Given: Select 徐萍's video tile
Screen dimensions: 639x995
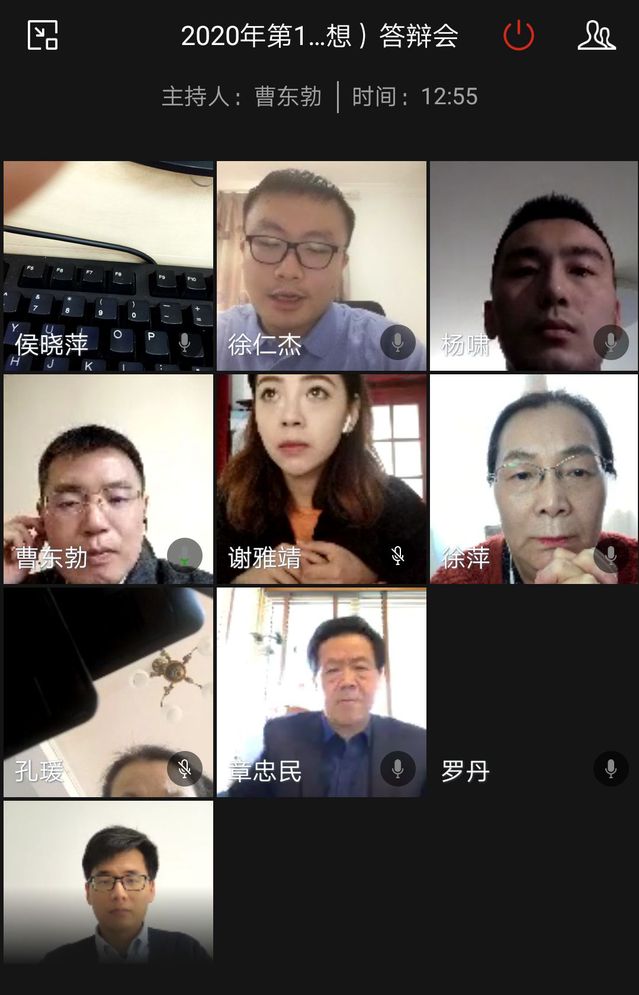Looking at the screenshot, I should coord(533,479).
